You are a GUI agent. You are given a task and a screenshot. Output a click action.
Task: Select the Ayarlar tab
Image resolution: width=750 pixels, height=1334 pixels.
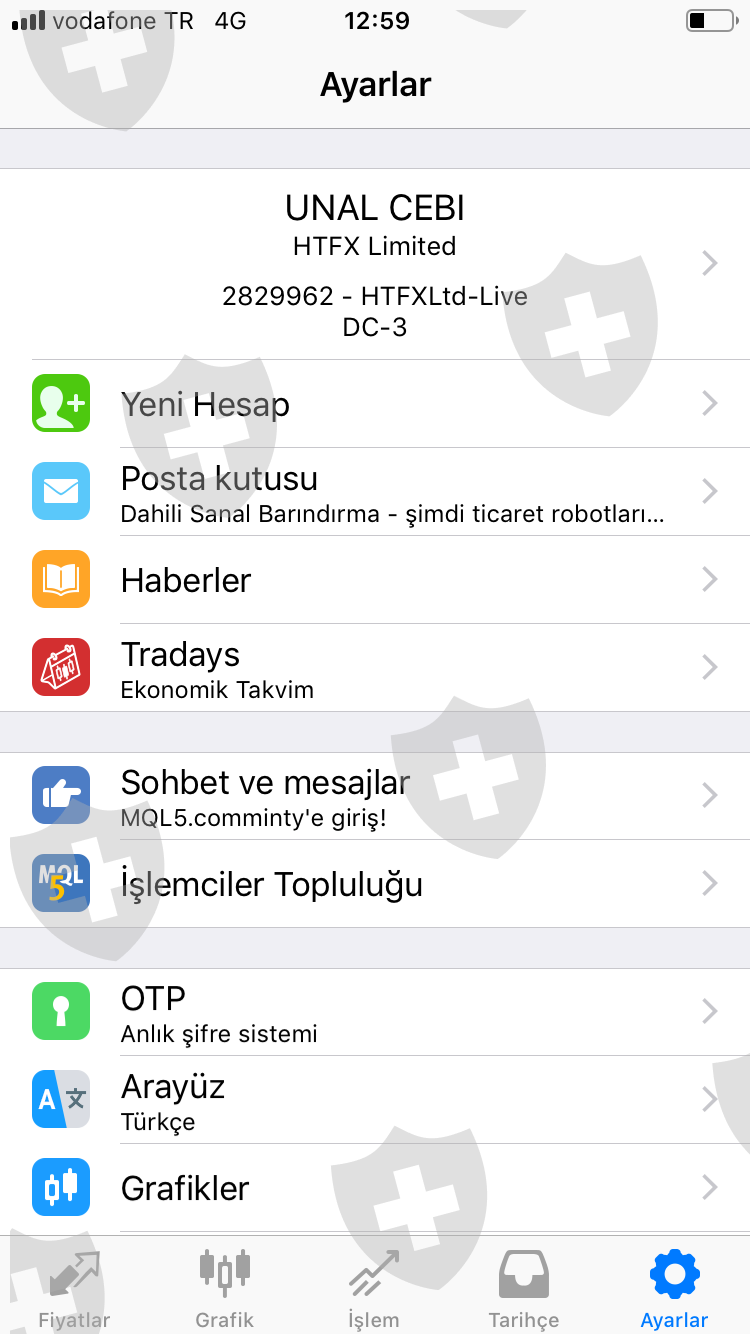[x=674, y=1288]
